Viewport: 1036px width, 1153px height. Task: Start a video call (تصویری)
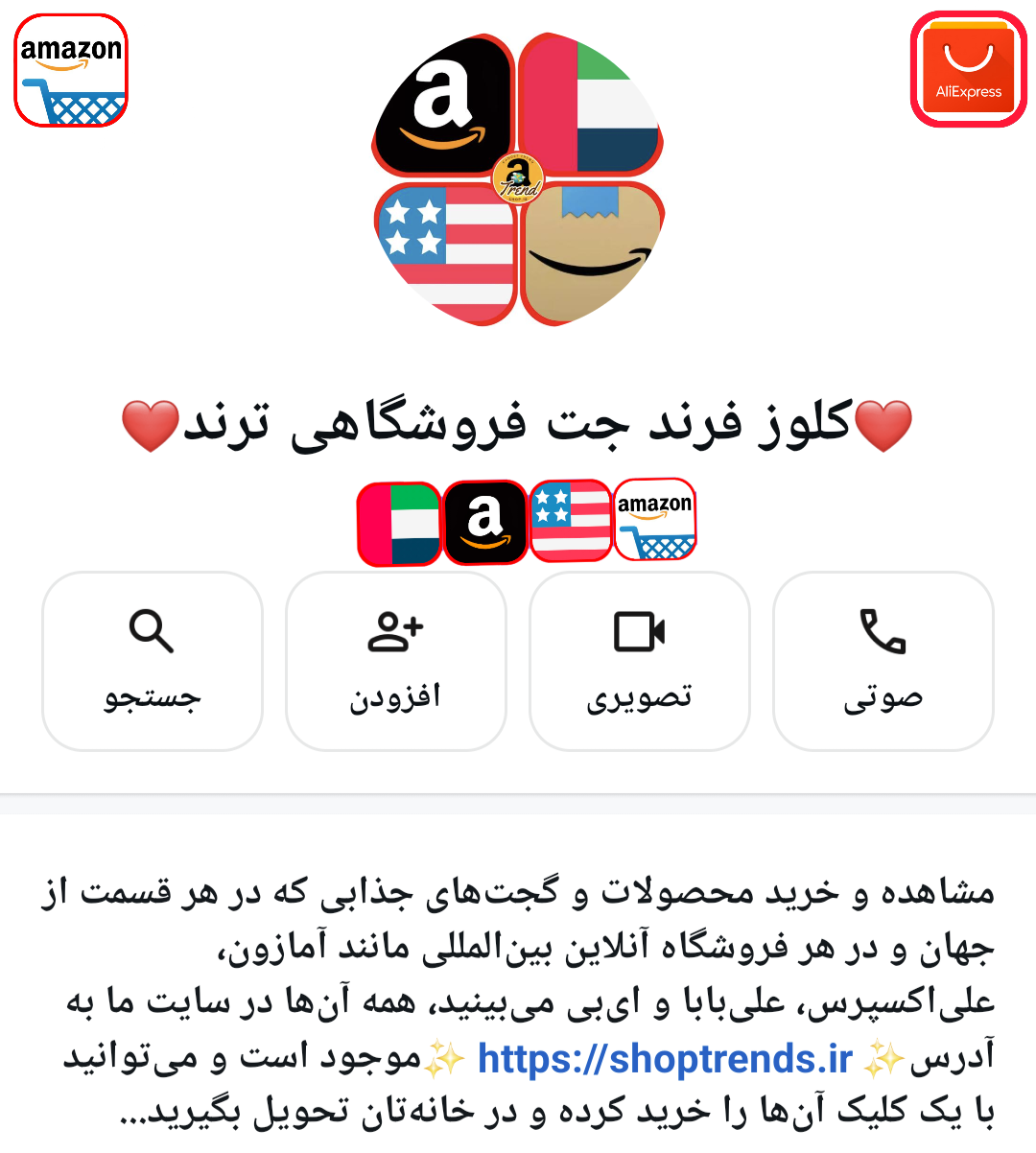coord(639,661)
